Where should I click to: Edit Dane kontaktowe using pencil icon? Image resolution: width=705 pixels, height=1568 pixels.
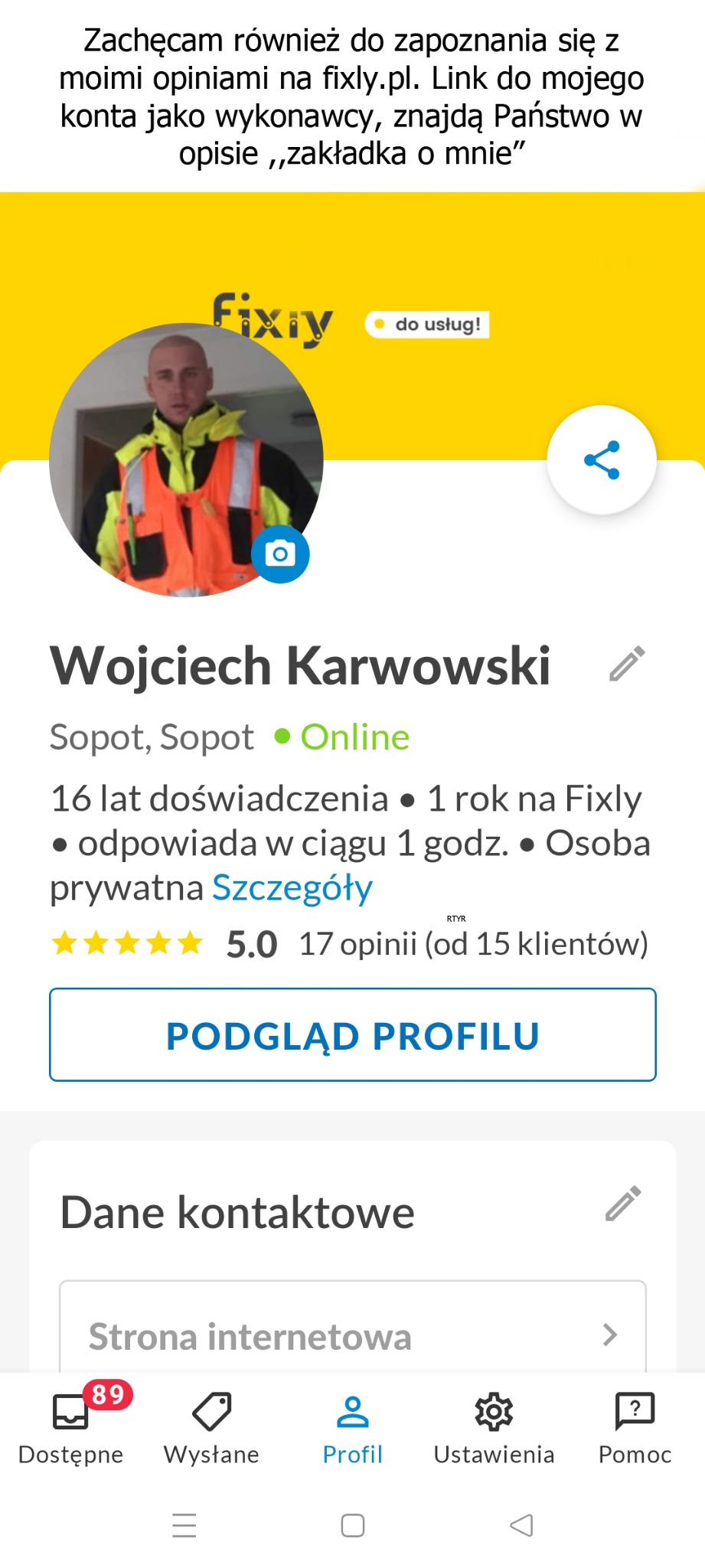coord(625,1204)
